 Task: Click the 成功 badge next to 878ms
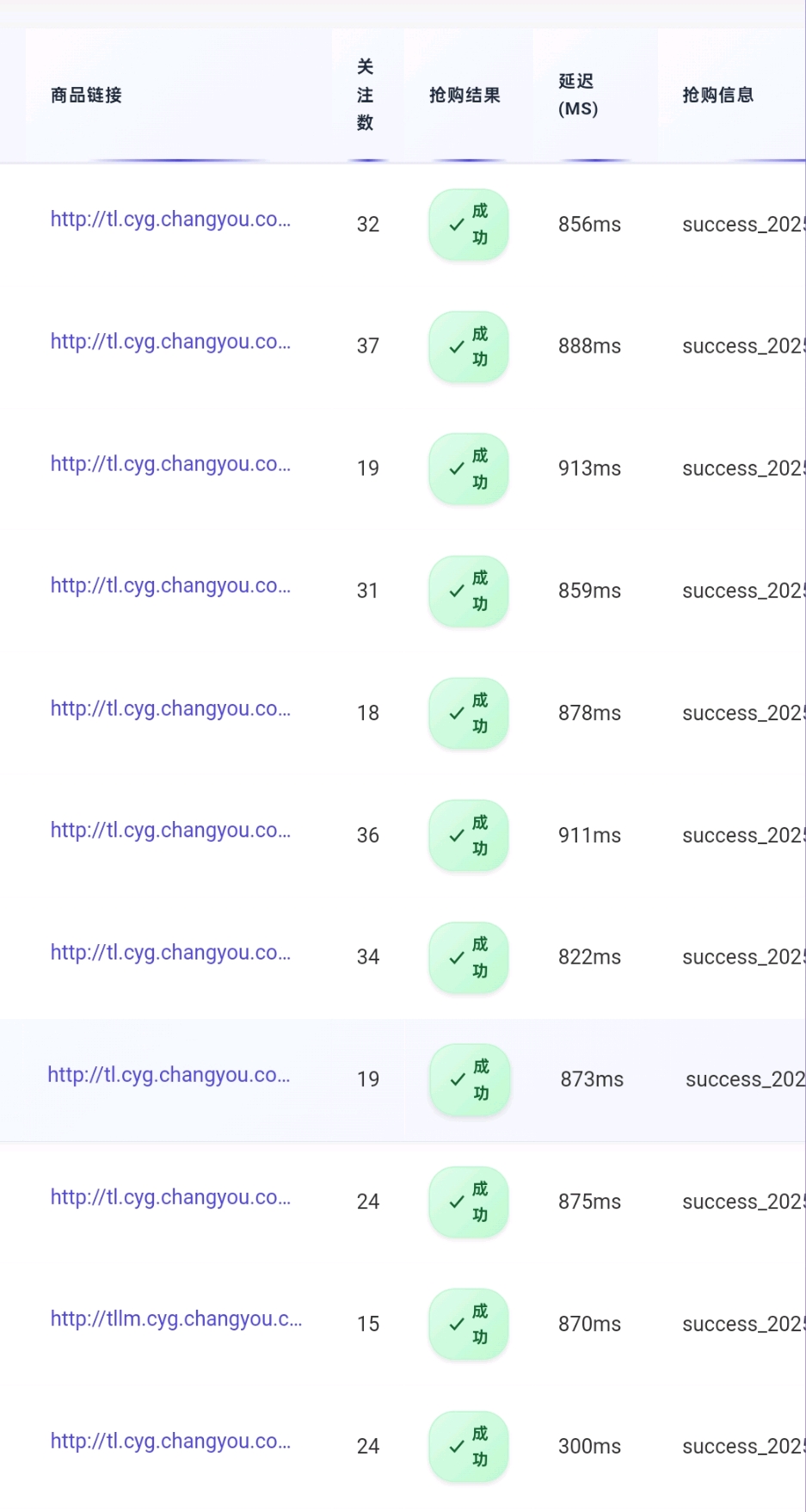point(468,713)
